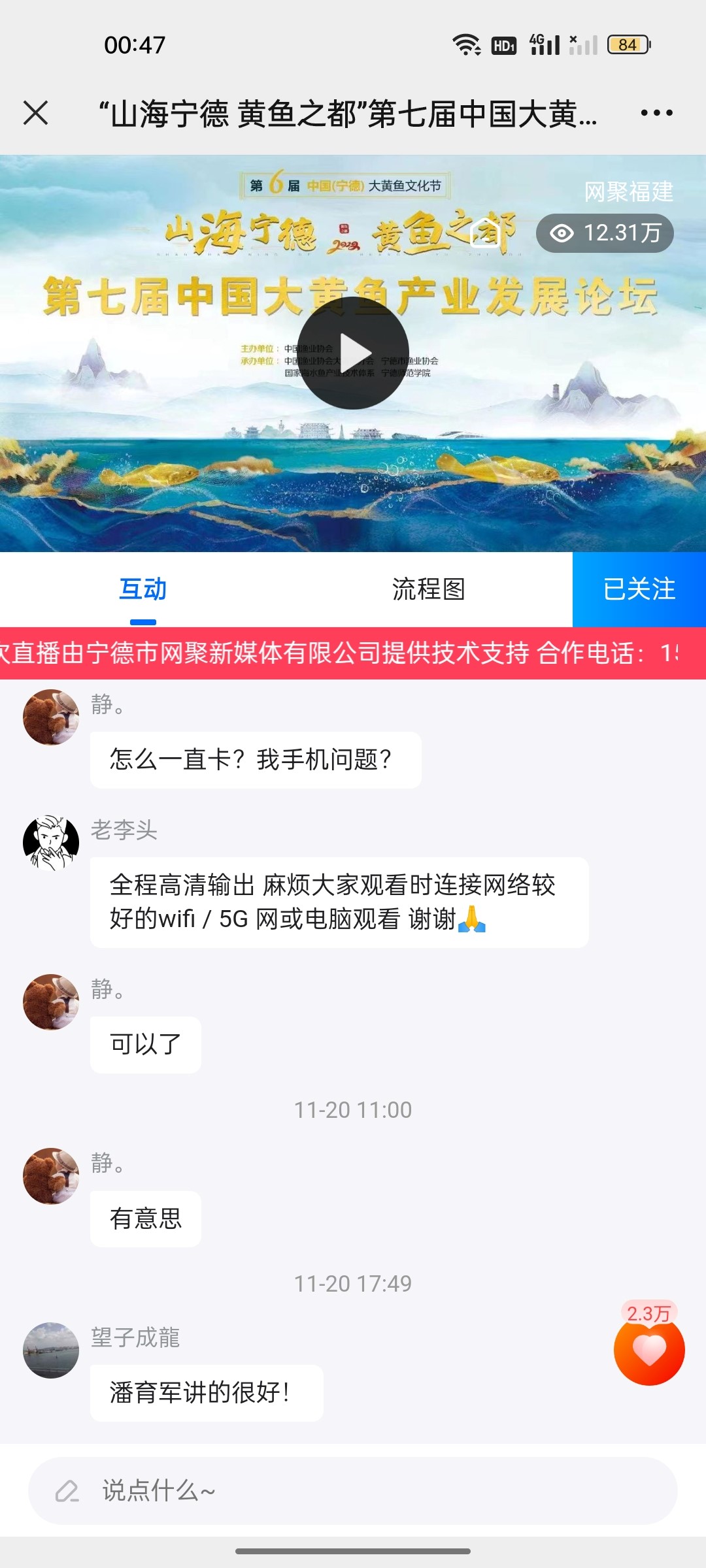The height and width of the screenshot is (1568, 706).
Task: Tap the 已关注 follow button
Action: tap(639, 589)
